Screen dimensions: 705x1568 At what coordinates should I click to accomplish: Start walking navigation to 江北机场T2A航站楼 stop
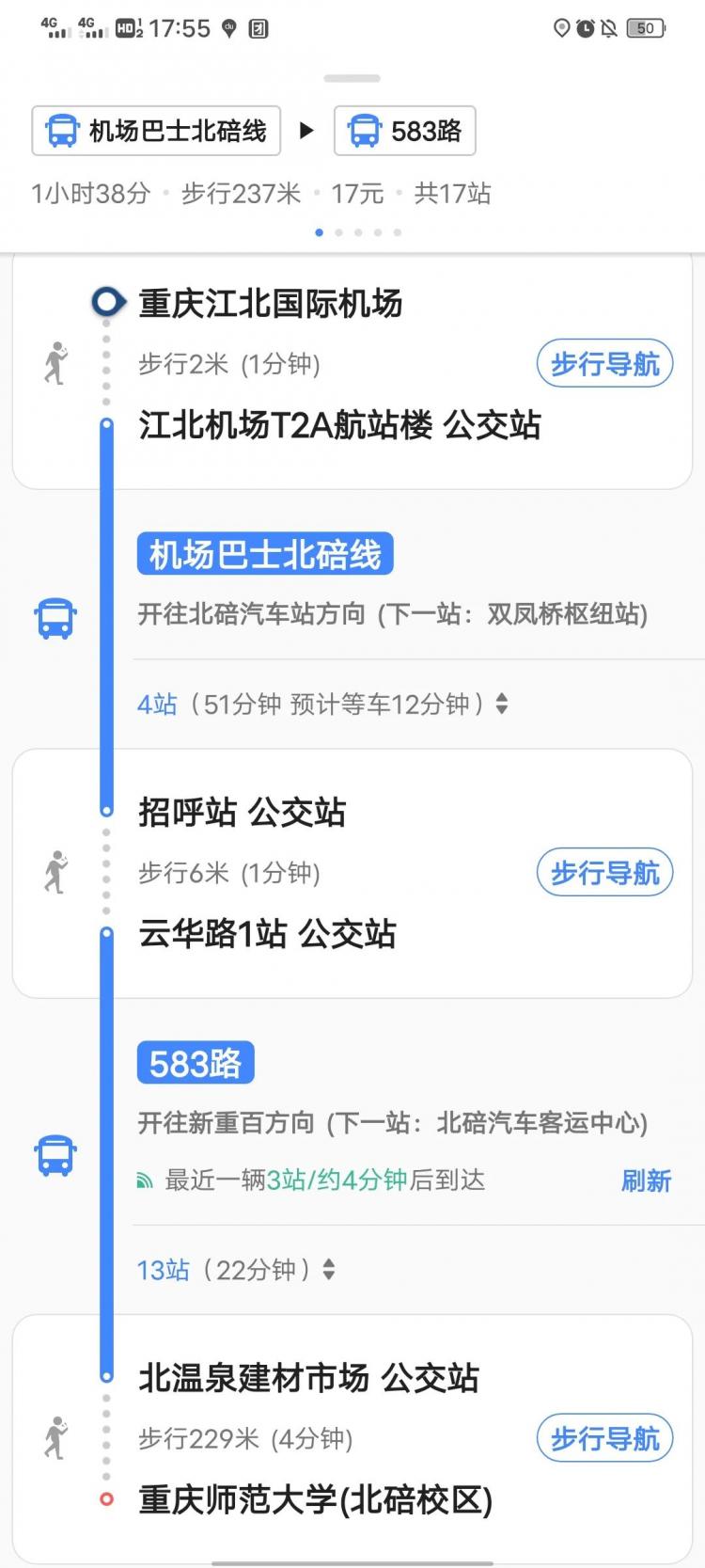tap(604, 364)
